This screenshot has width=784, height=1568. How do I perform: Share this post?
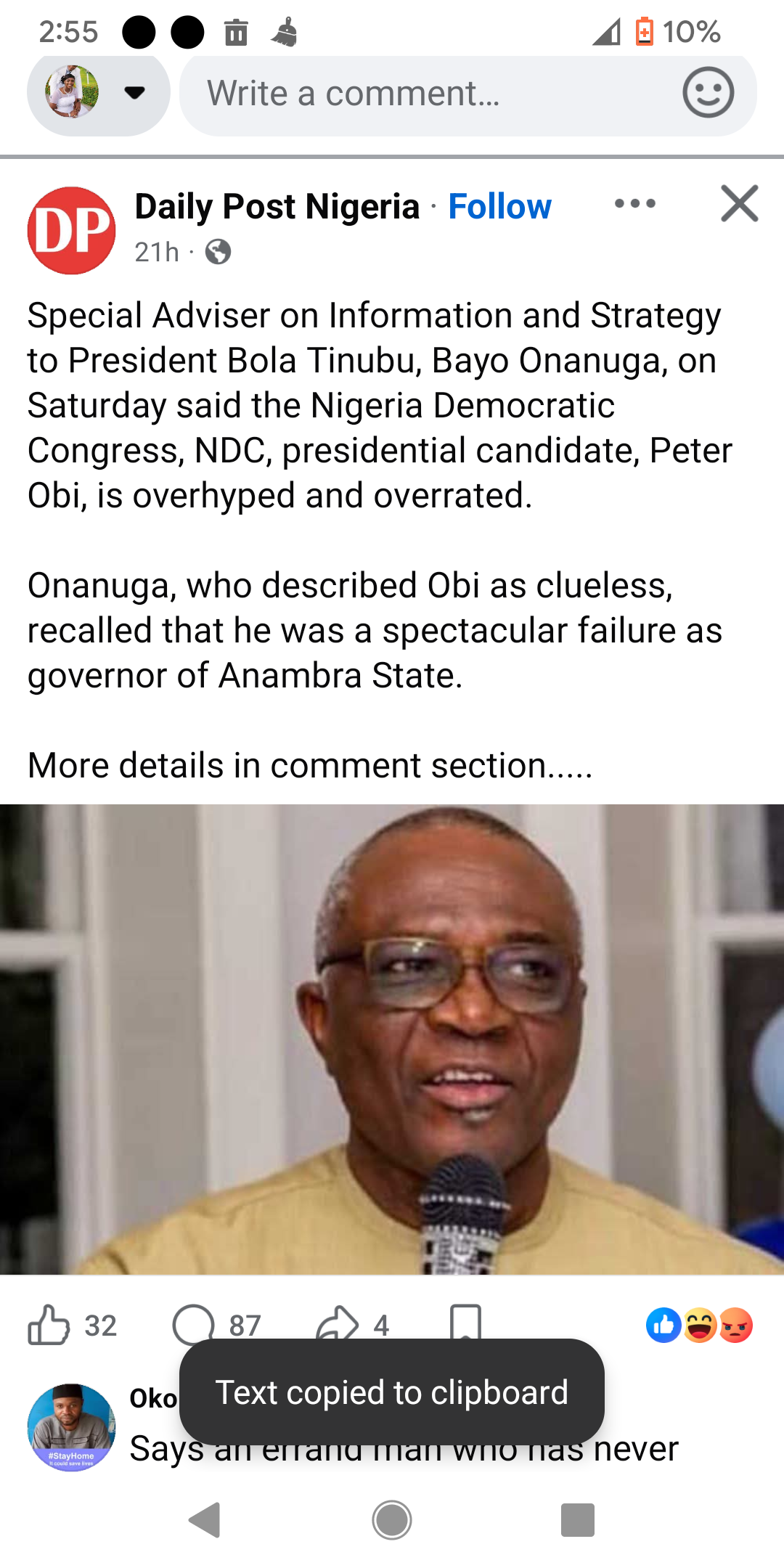[353, 1326]
